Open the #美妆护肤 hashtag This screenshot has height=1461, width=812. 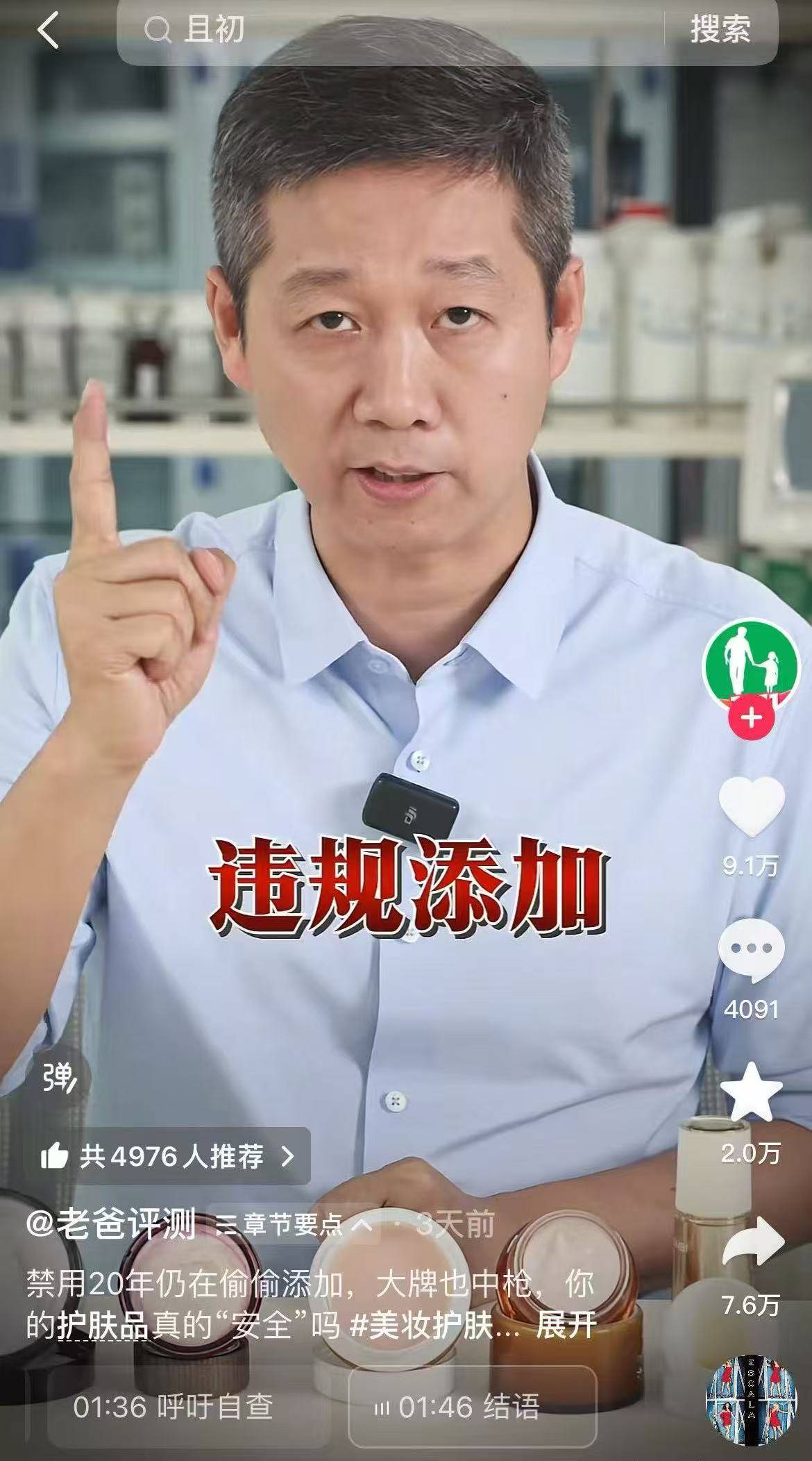(x=430, y=1326)
